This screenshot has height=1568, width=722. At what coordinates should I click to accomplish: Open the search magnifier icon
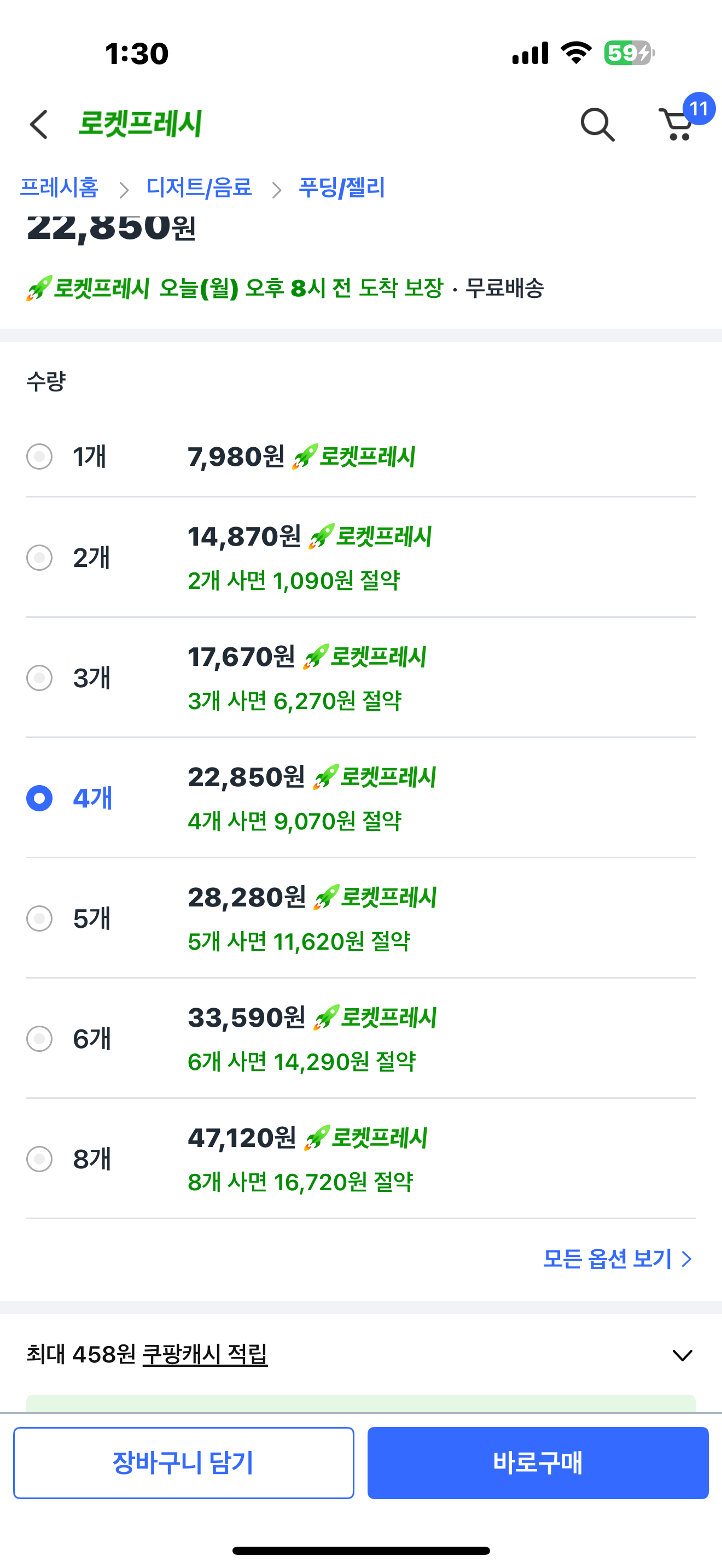point(597,125)
